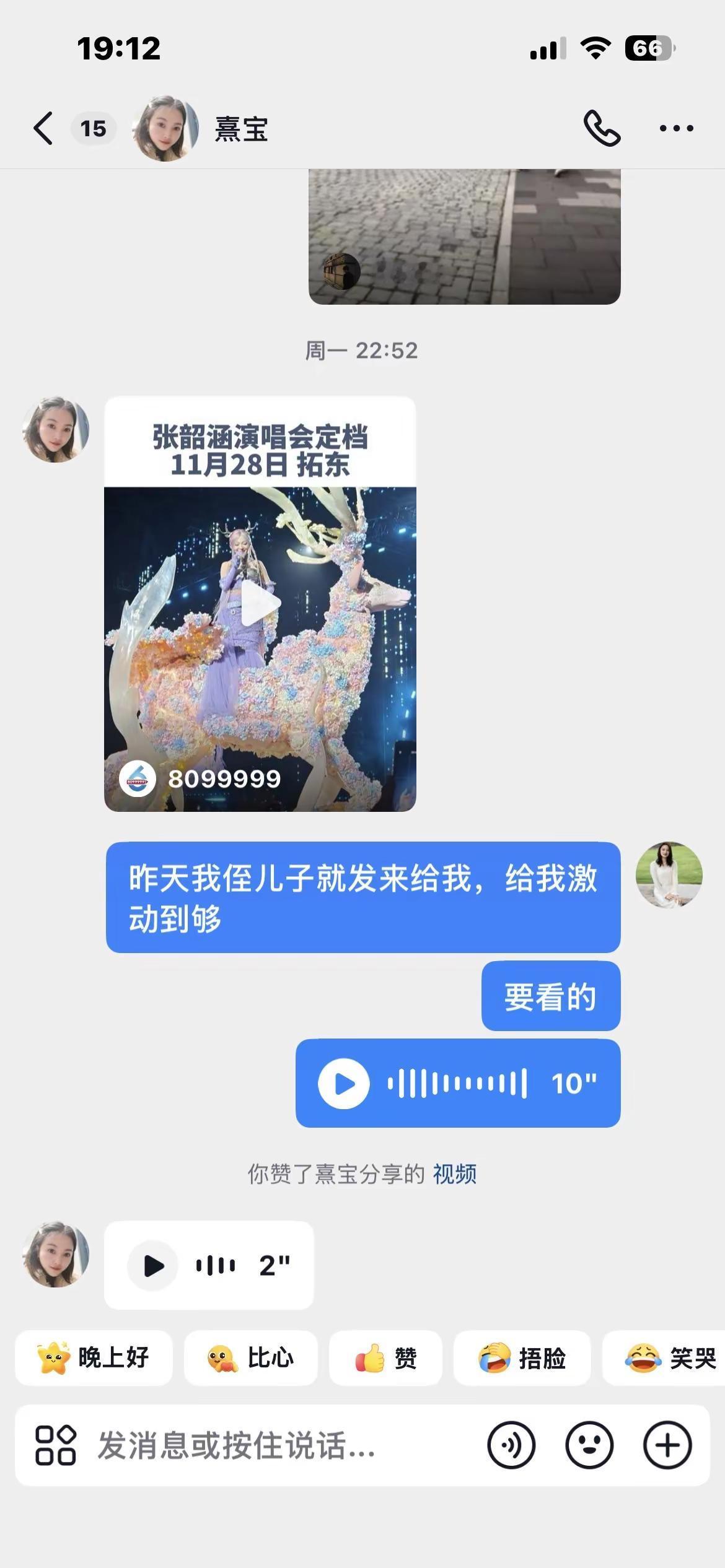Send the 赞 thumbs-up reaction

[385, 1358]
